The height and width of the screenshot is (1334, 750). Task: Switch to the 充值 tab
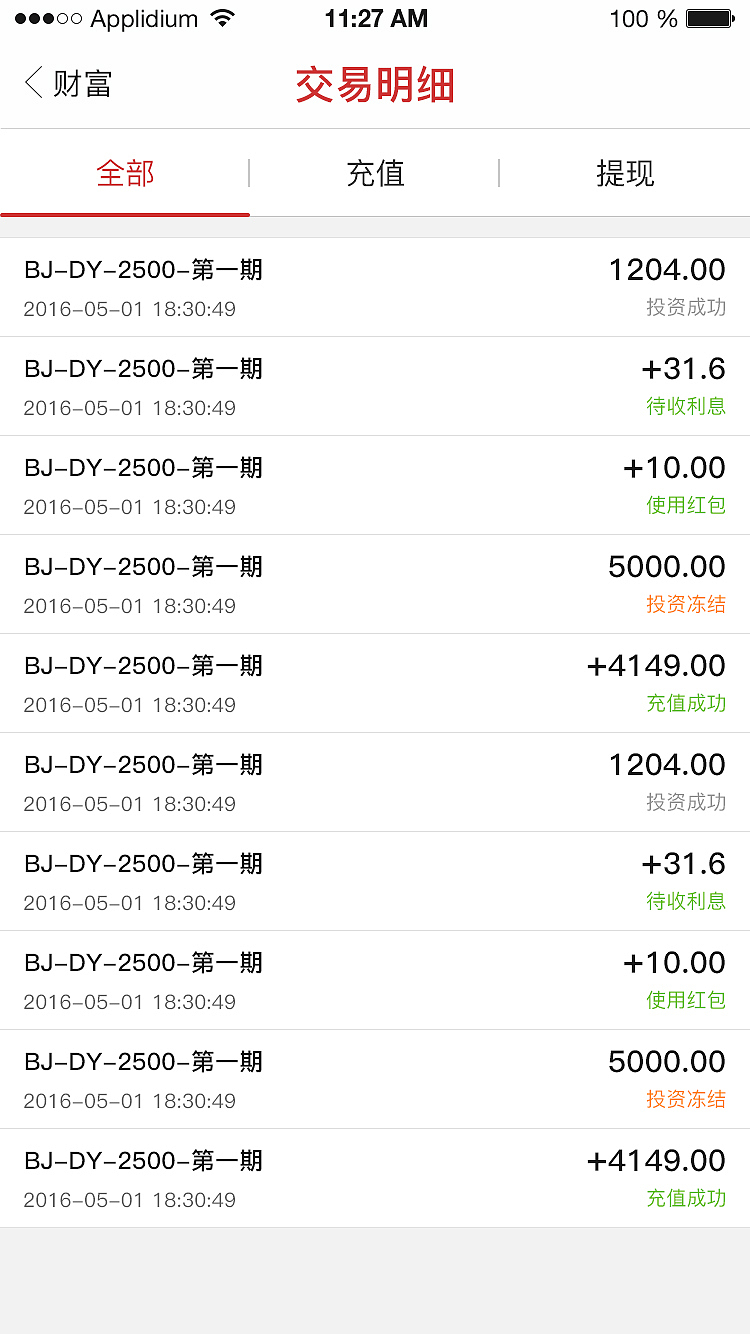[375, 174]
